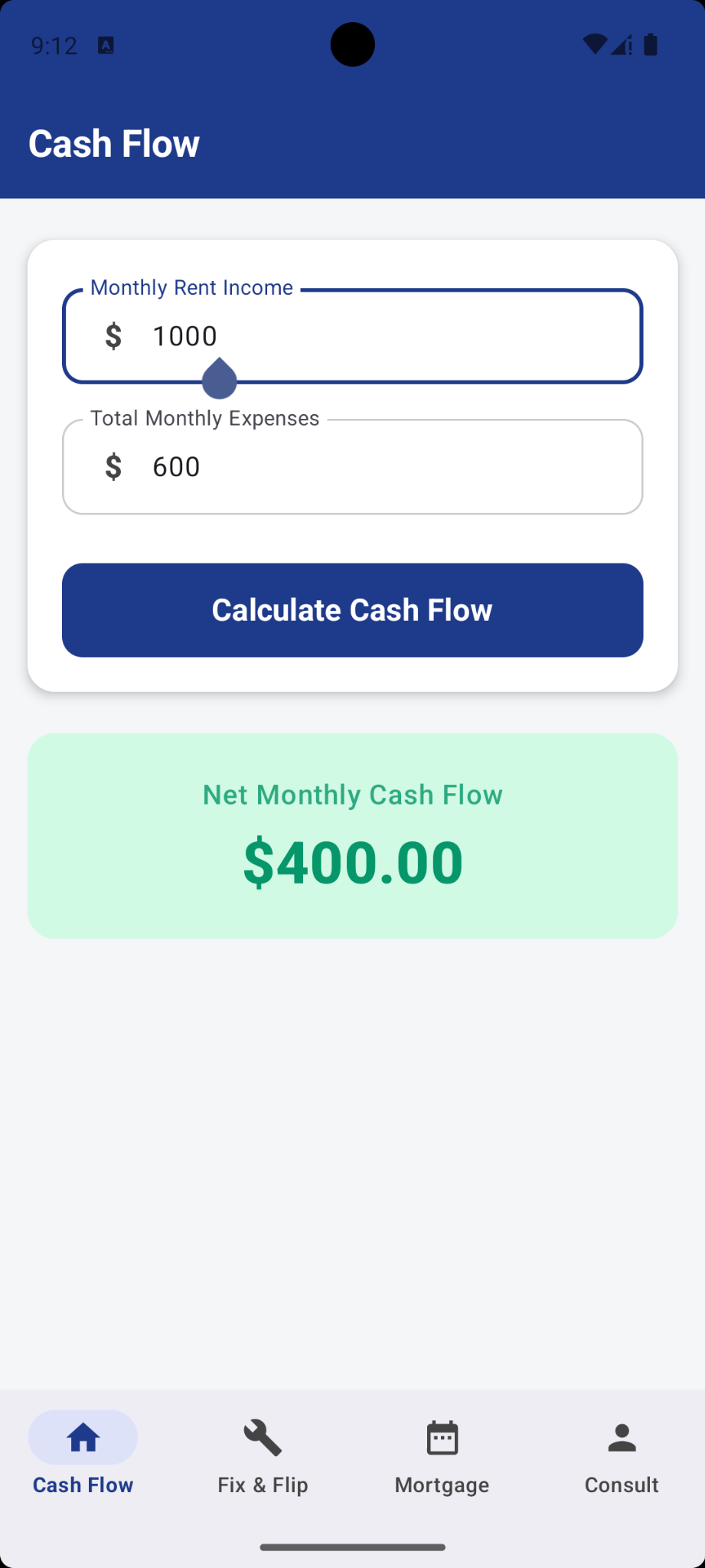The width and height of the screenshot is (705, 1568).
Task: Select the Consult person icon
Action: (621, 1438)
